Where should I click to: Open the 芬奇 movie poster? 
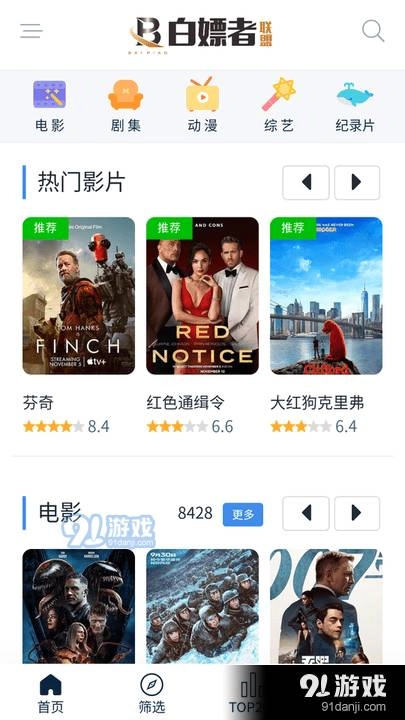coord(79,296)
